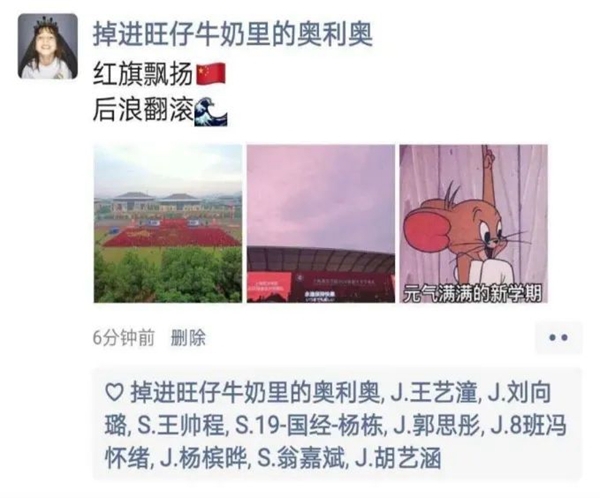Image resolution: width=600 pixels, height=498 pixels.
Task: Open the poster's profile avatar
Action: click(47, 47)
